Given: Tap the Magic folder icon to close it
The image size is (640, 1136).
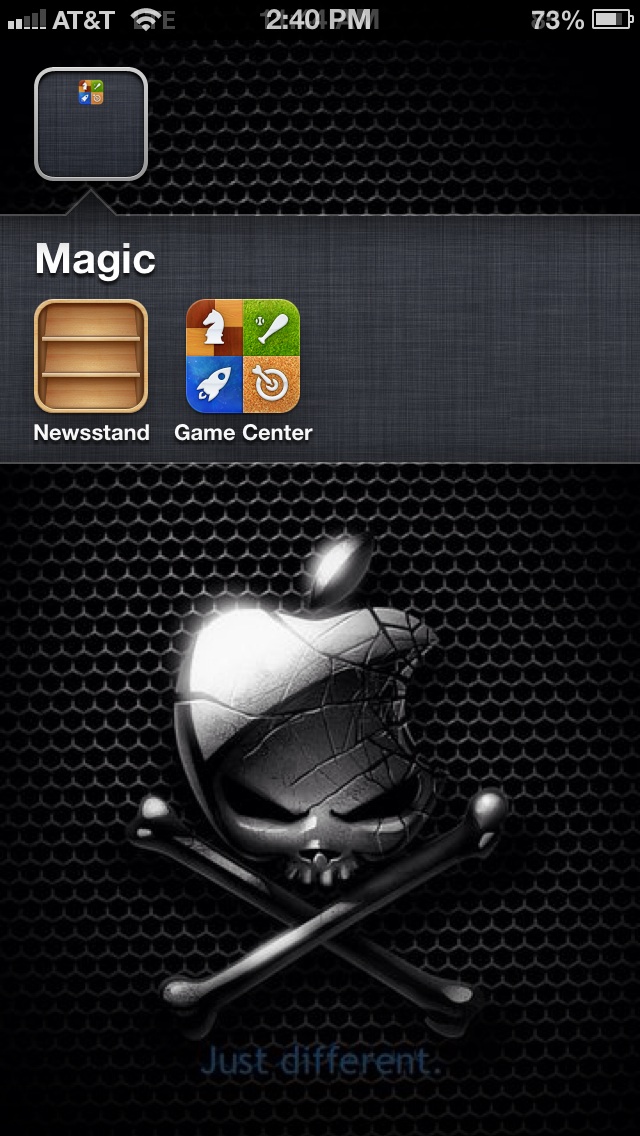Looking at the screenshot, I should (91, 124).
